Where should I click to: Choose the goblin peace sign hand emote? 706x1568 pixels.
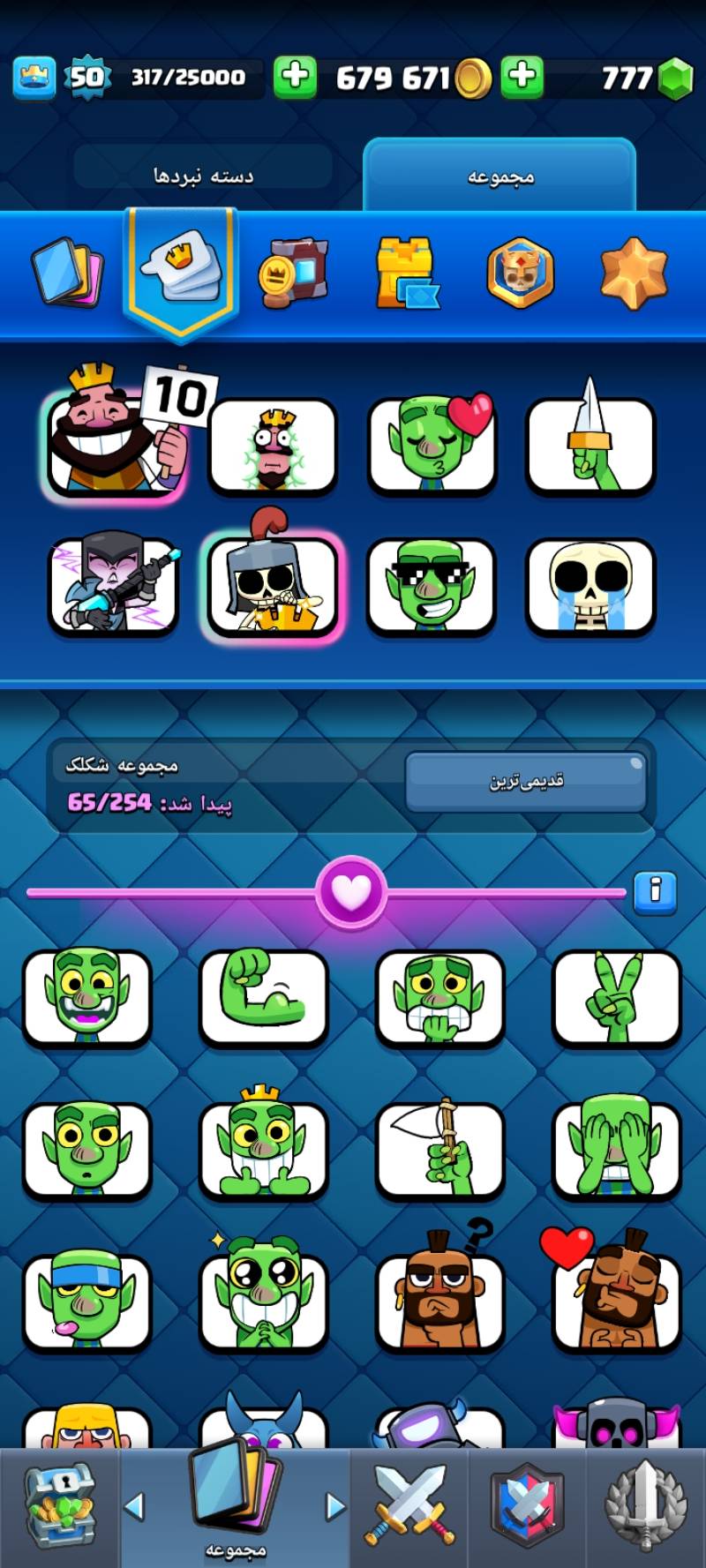coord(616,997)
